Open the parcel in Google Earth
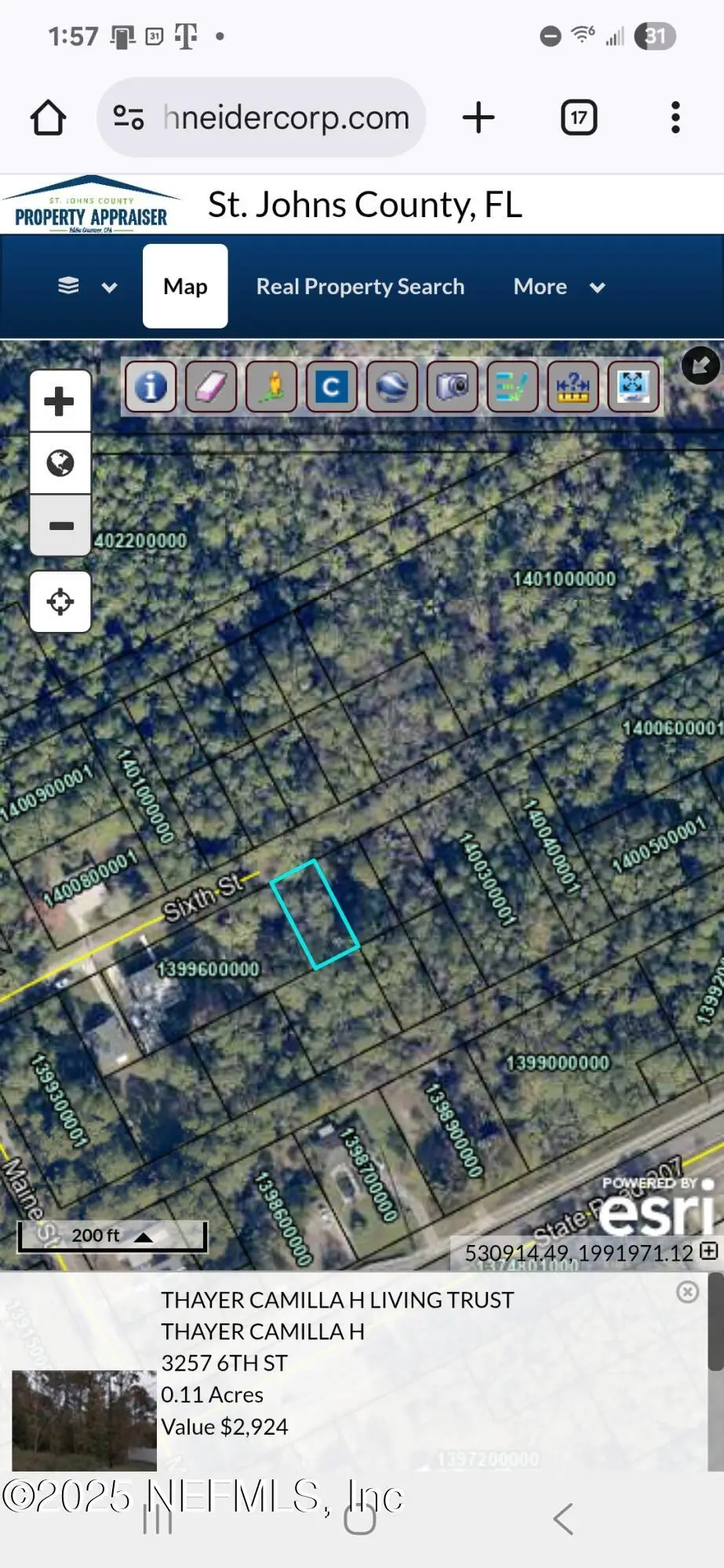The width and height of the screenshot is (724, 1568). 391,387
